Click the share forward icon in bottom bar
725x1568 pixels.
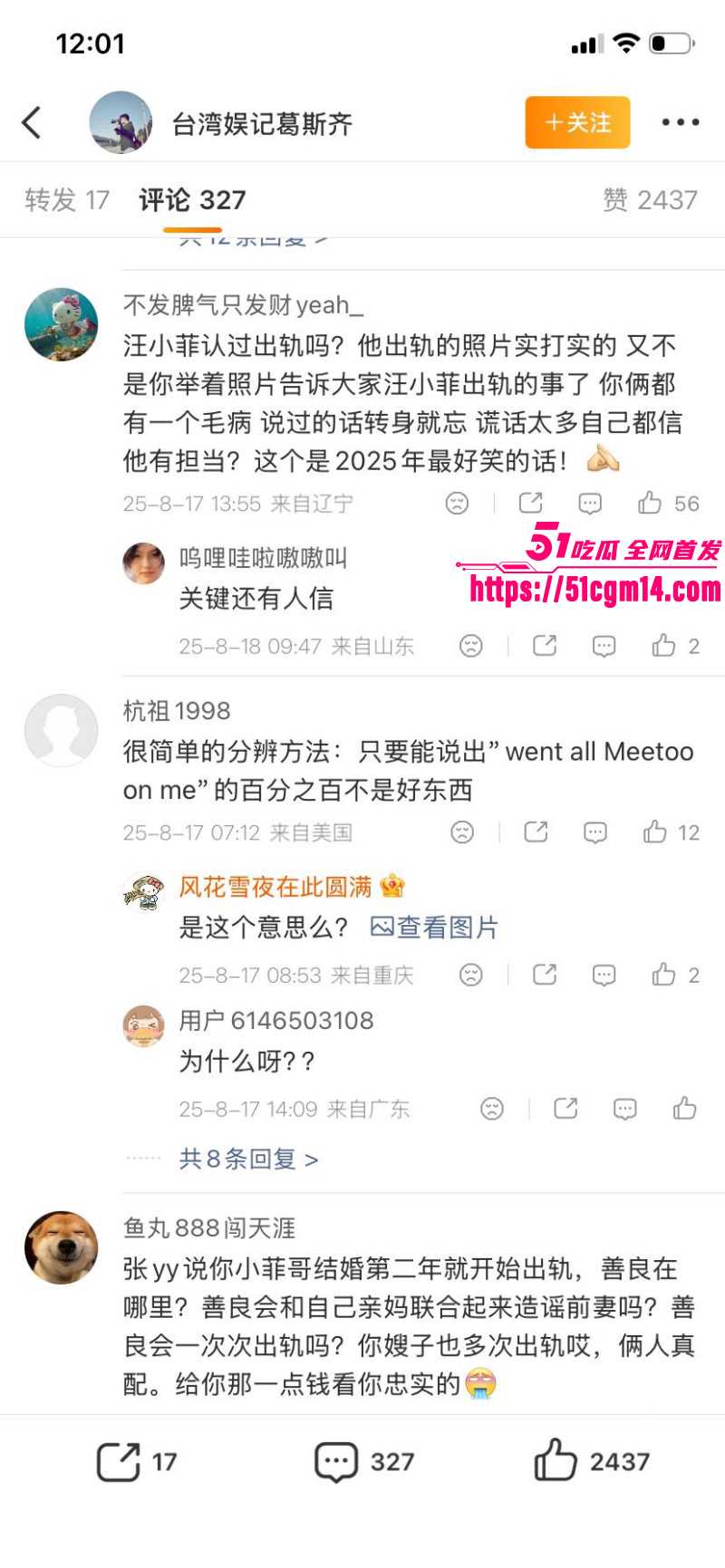[117, 1460]
